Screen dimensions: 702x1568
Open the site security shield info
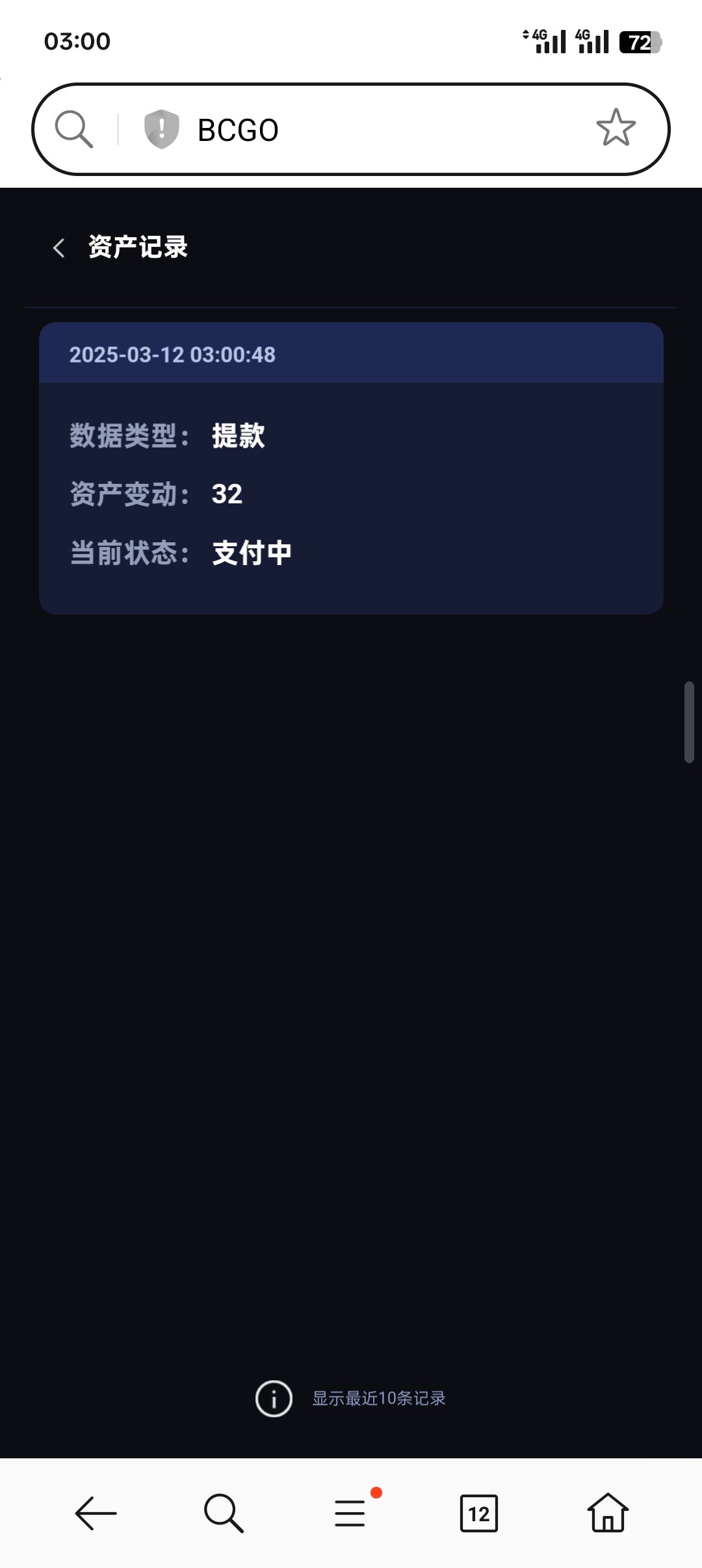tap(161, 129)
